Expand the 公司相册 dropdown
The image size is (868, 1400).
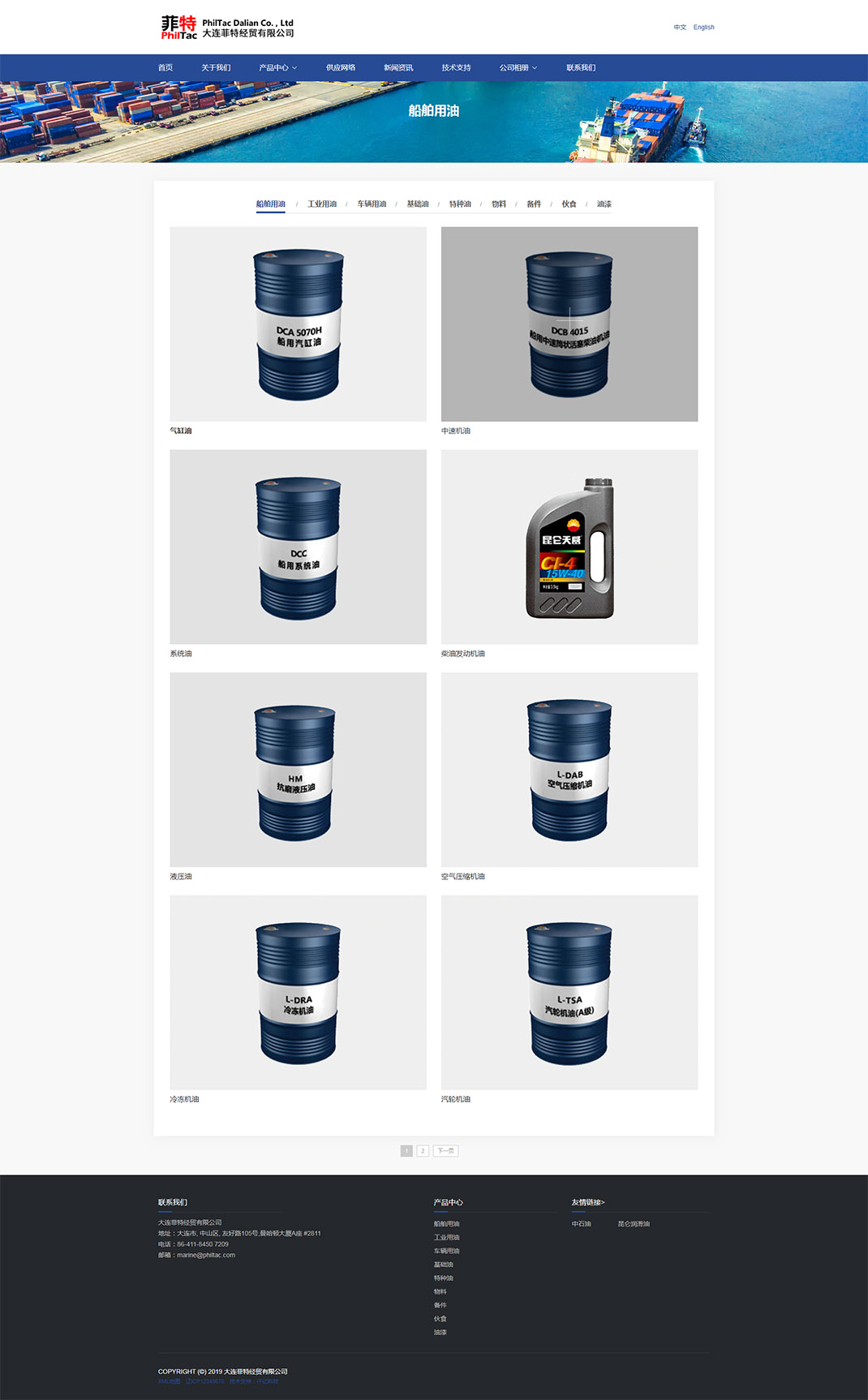tap(518, 68)
